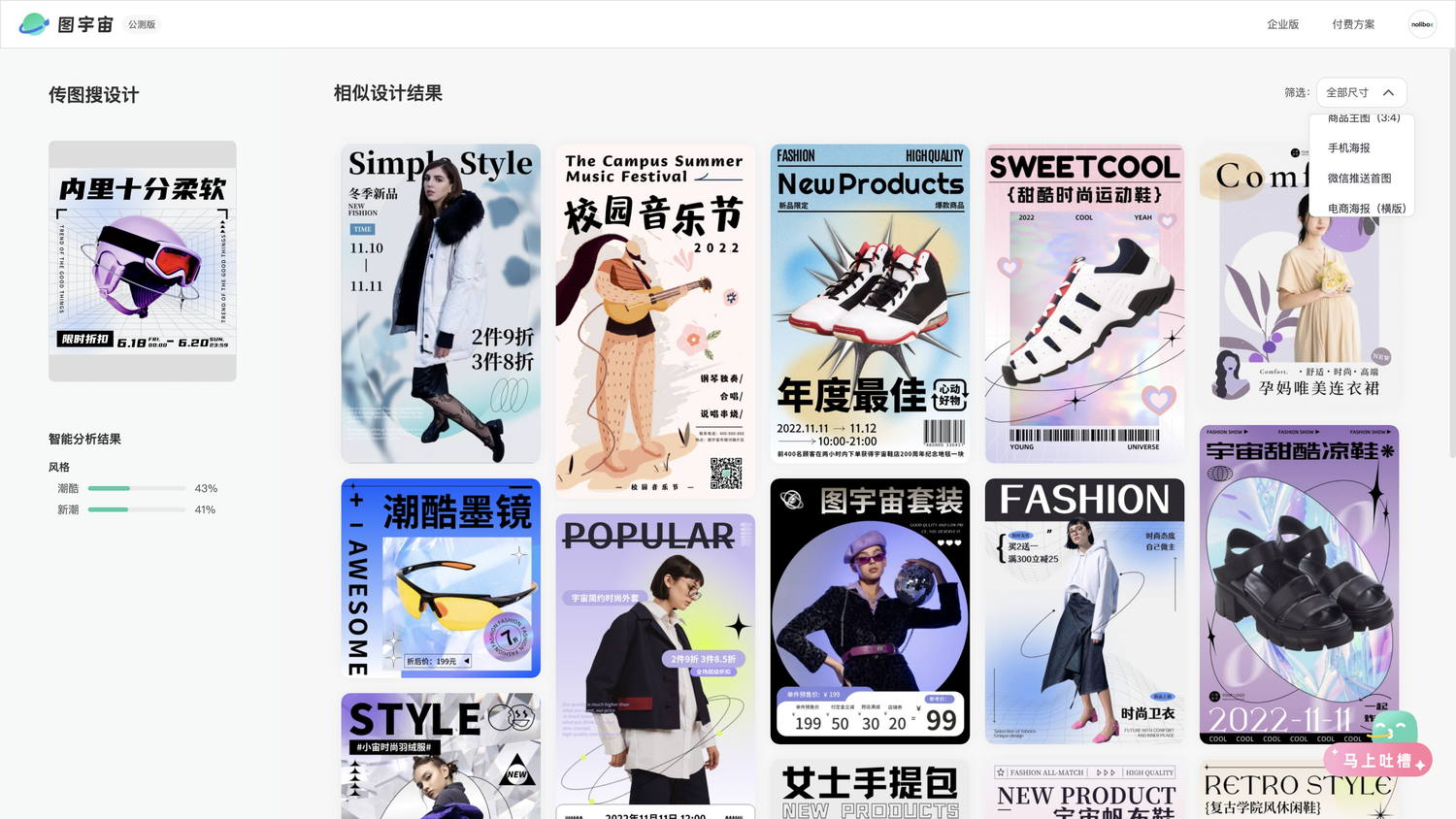
Task: Tap the 马上吐槽 feedback button
Action: [x=1380, y=760]
